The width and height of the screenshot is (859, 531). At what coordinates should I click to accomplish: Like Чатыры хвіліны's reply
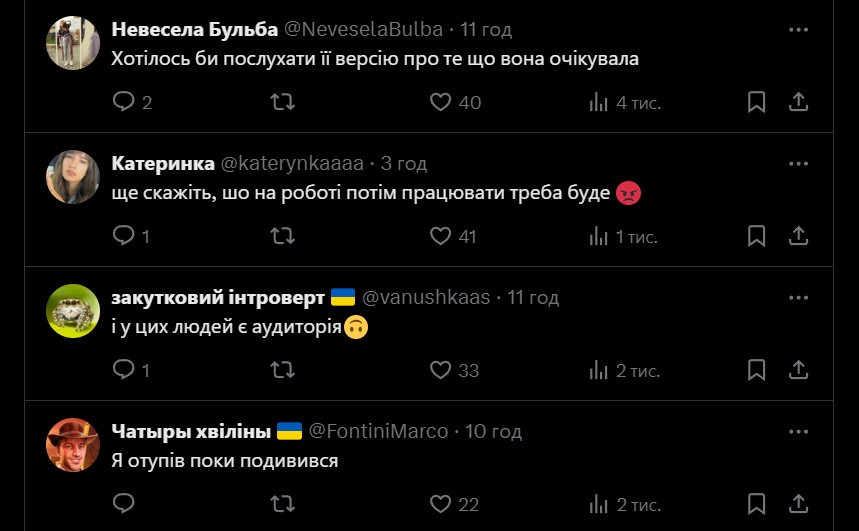(x=441, y=503)
